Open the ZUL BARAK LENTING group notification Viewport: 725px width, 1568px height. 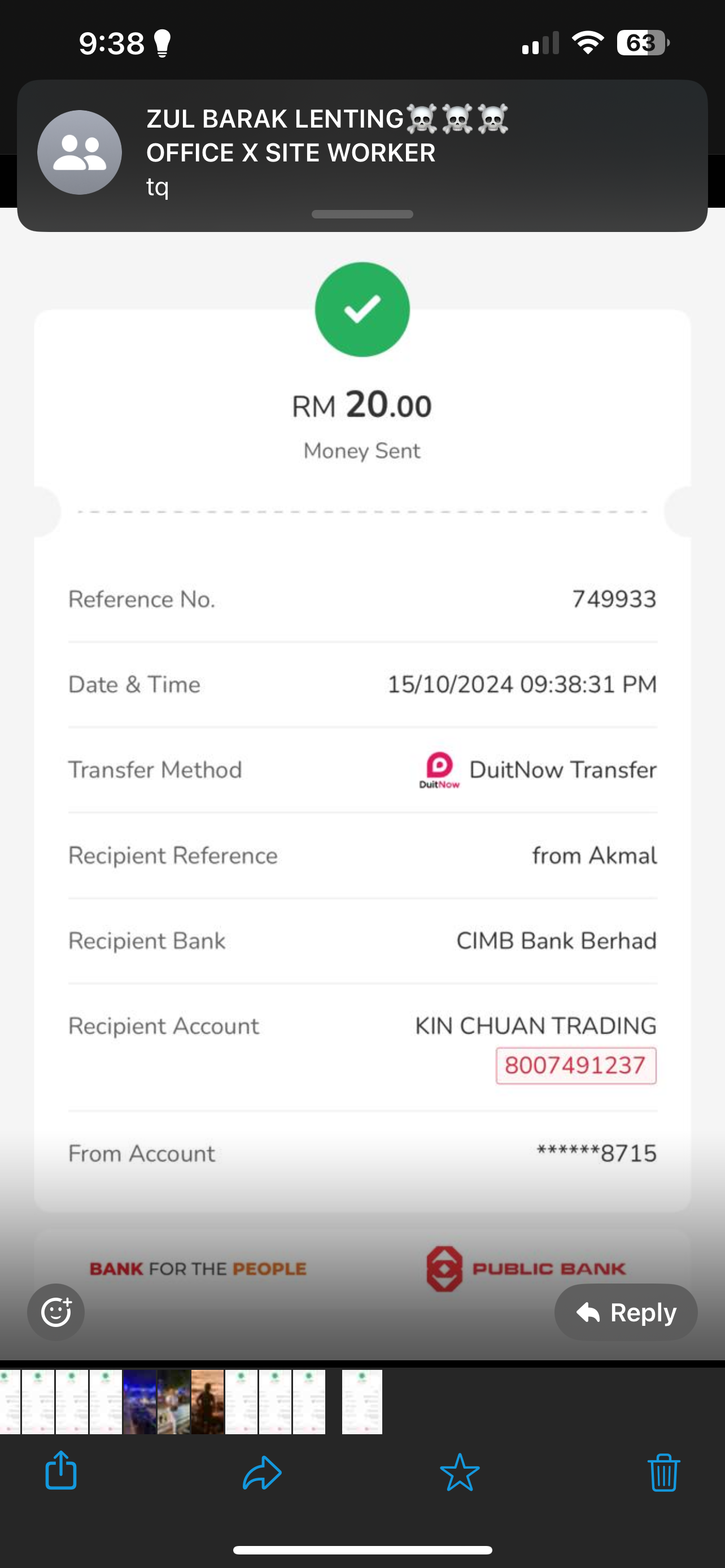362,154
